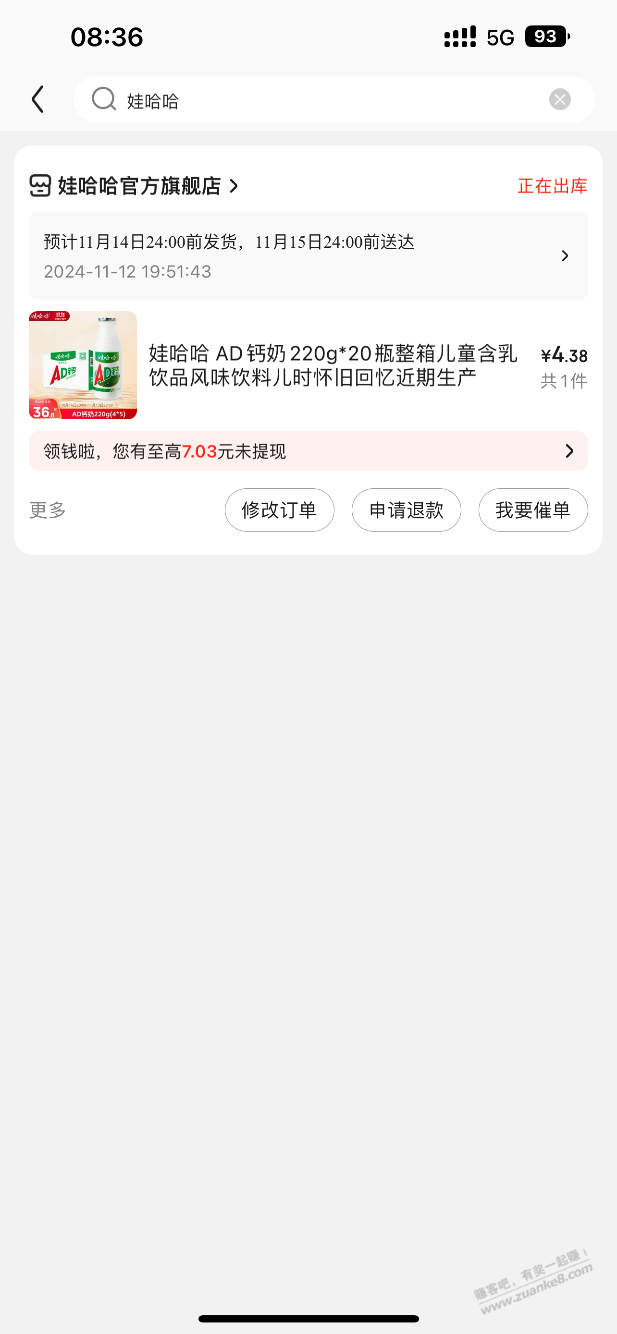Open the AD钙奶 product thumbnail
This screenshot has width=617, height=1334.
click(x=83, y=365)
